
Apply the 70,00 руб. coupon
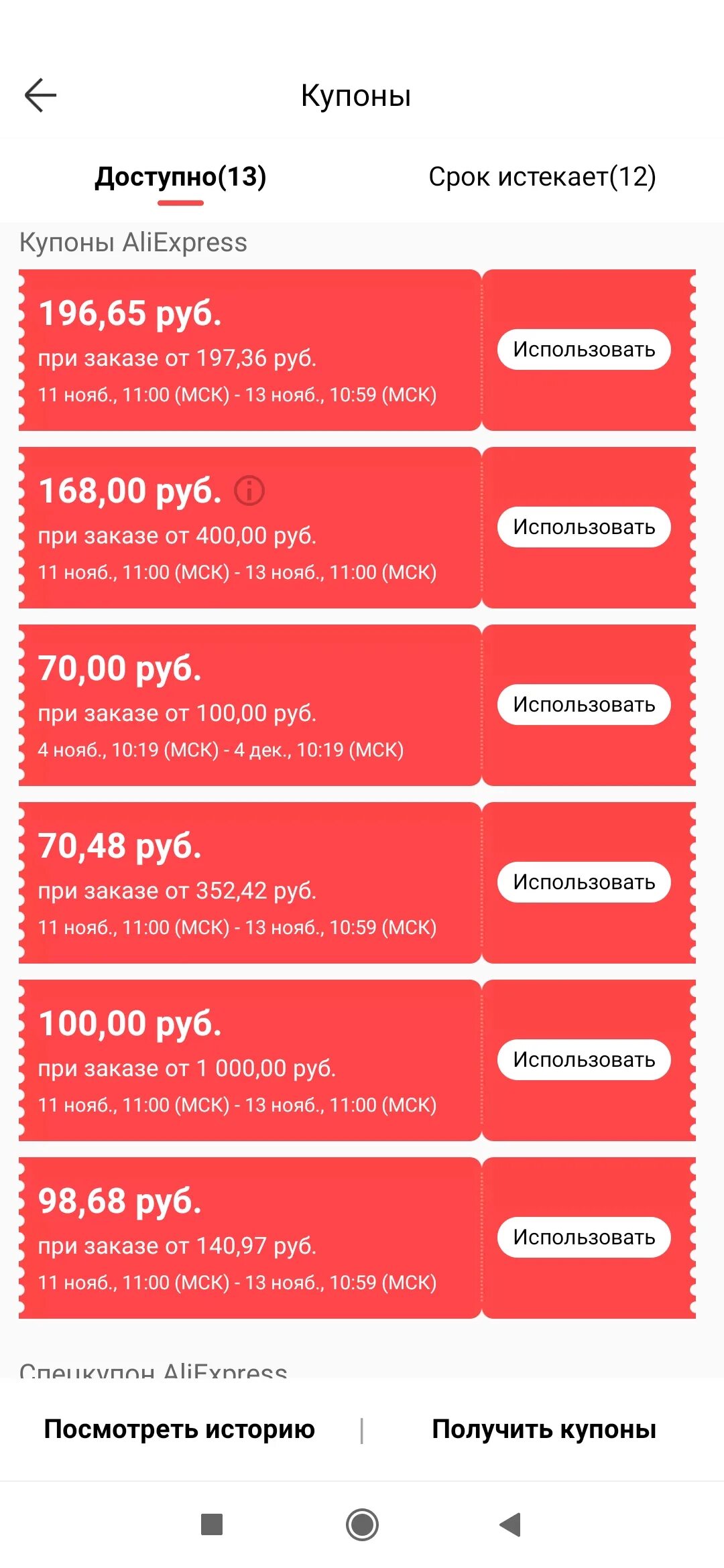583,704
